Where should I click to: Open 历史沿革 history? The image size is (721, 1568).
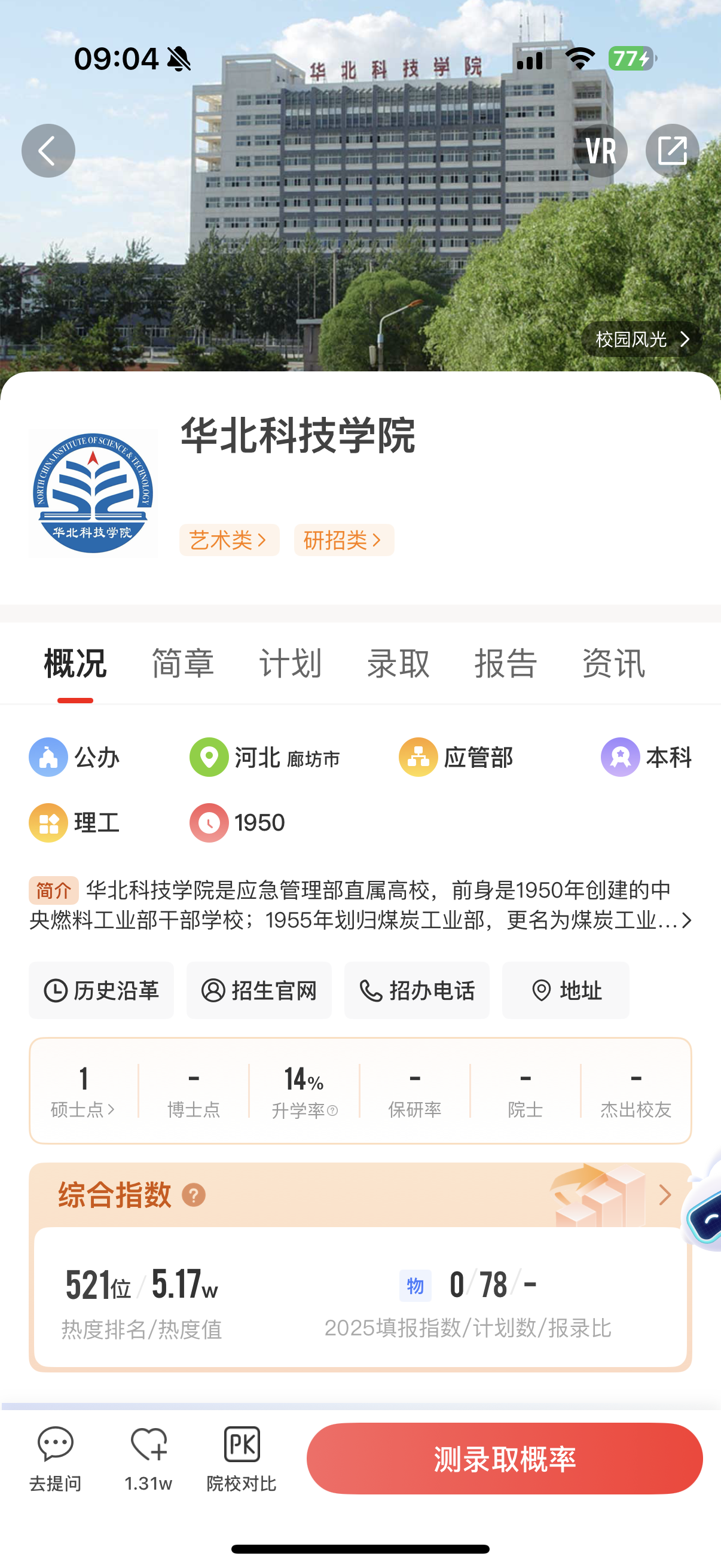click(101, 990)
